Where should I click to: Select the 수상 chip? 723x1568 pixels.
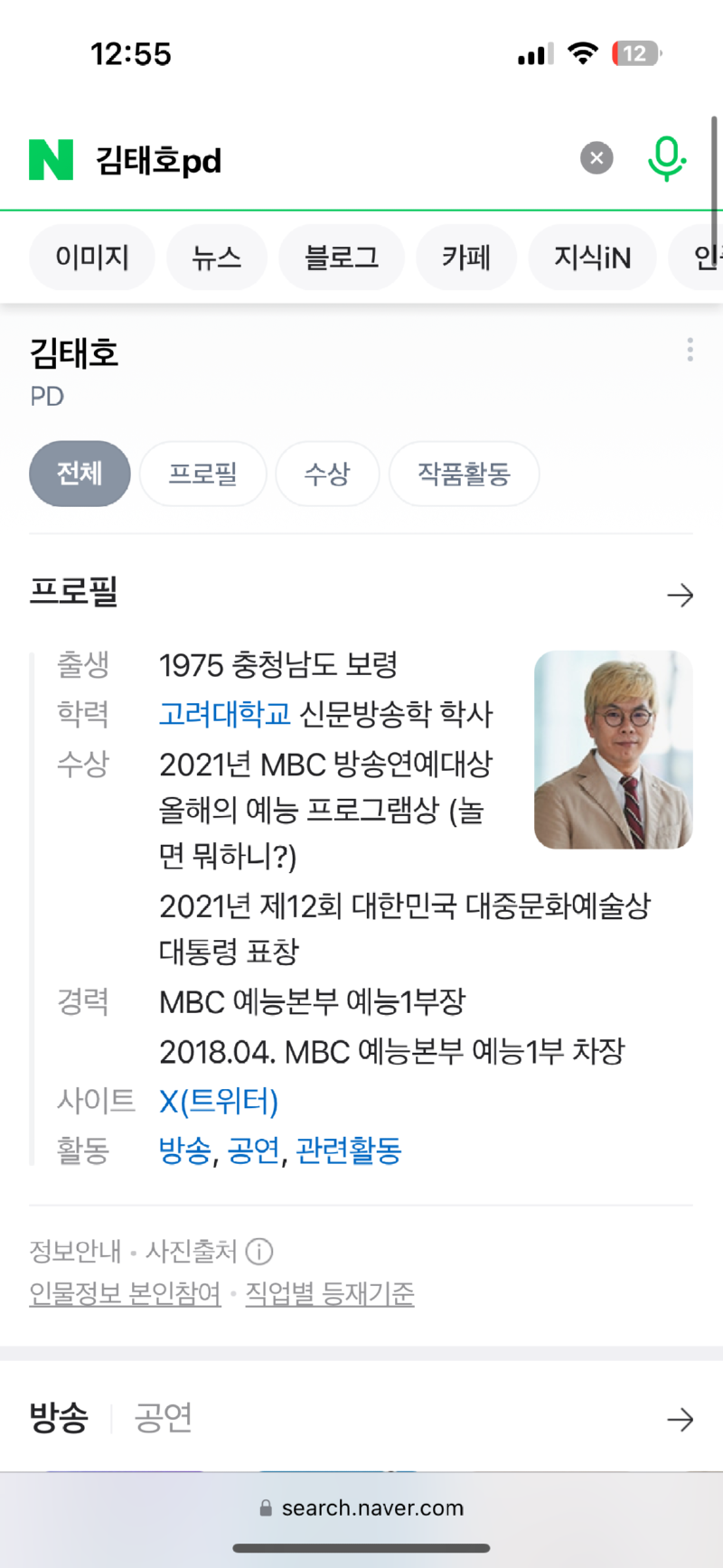327,474
